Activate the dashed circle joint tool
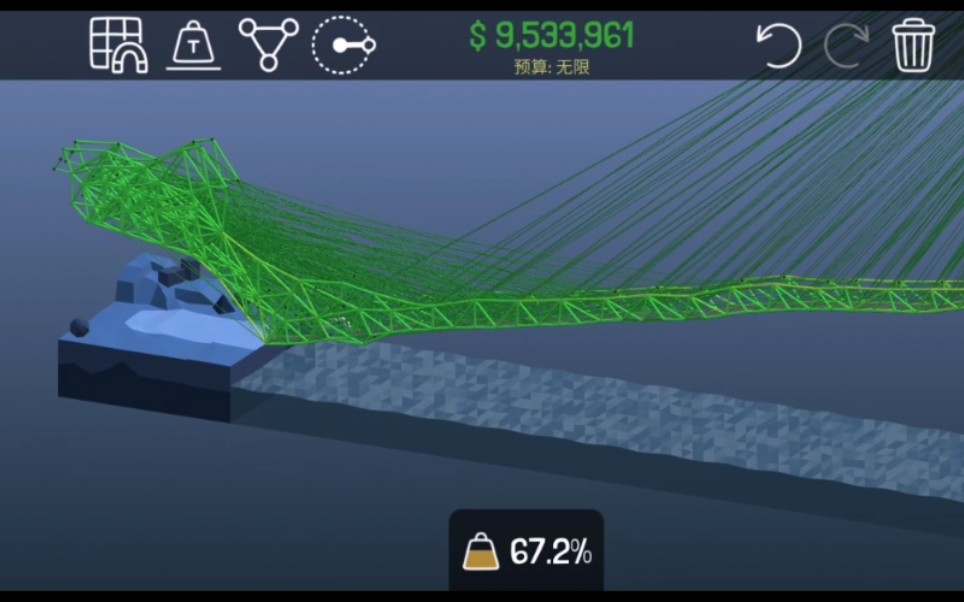 click(343, 46)
